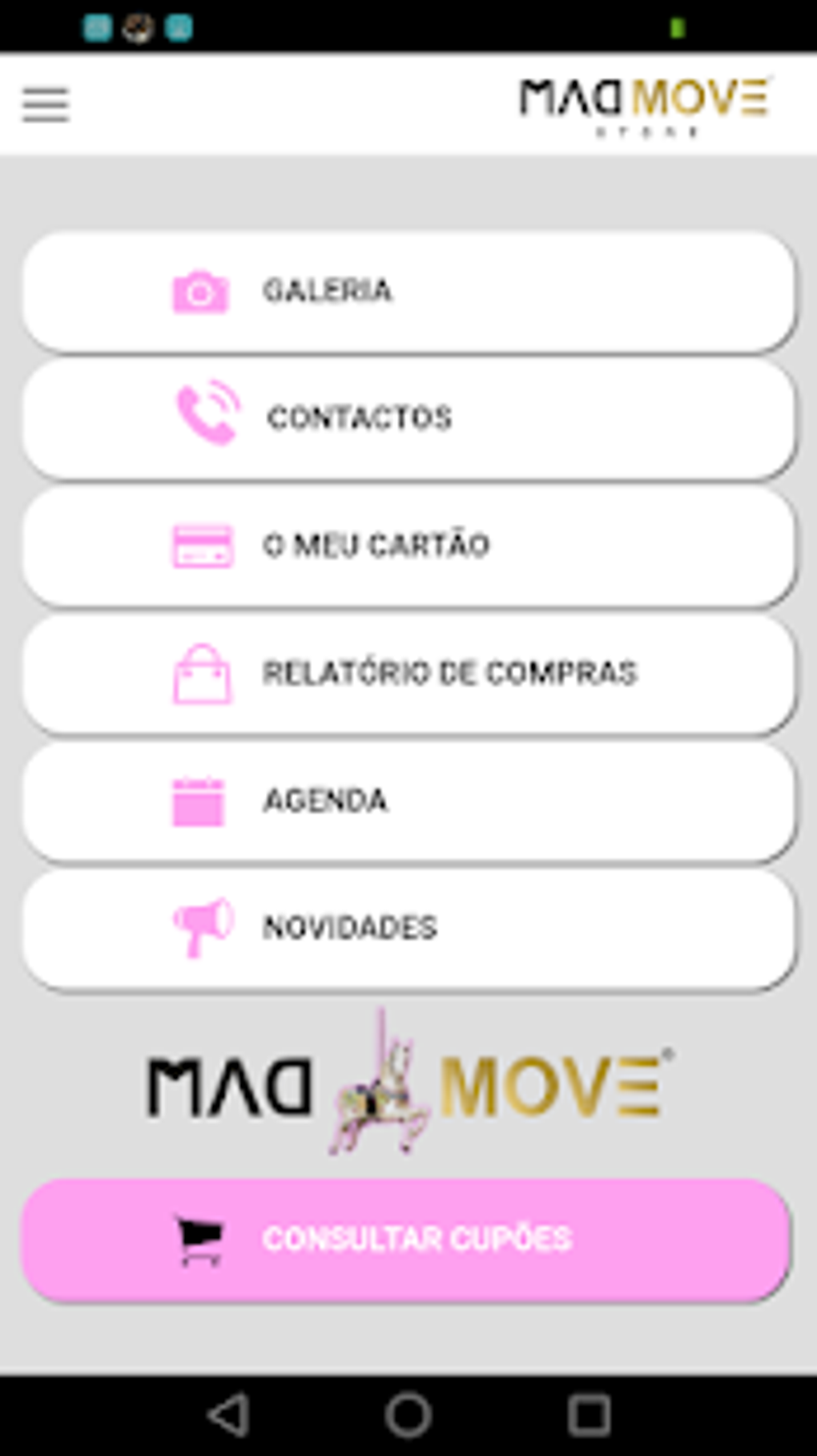Open the Agenda
This screenshot has width=817, height=1456.
(x=408, y=801)
